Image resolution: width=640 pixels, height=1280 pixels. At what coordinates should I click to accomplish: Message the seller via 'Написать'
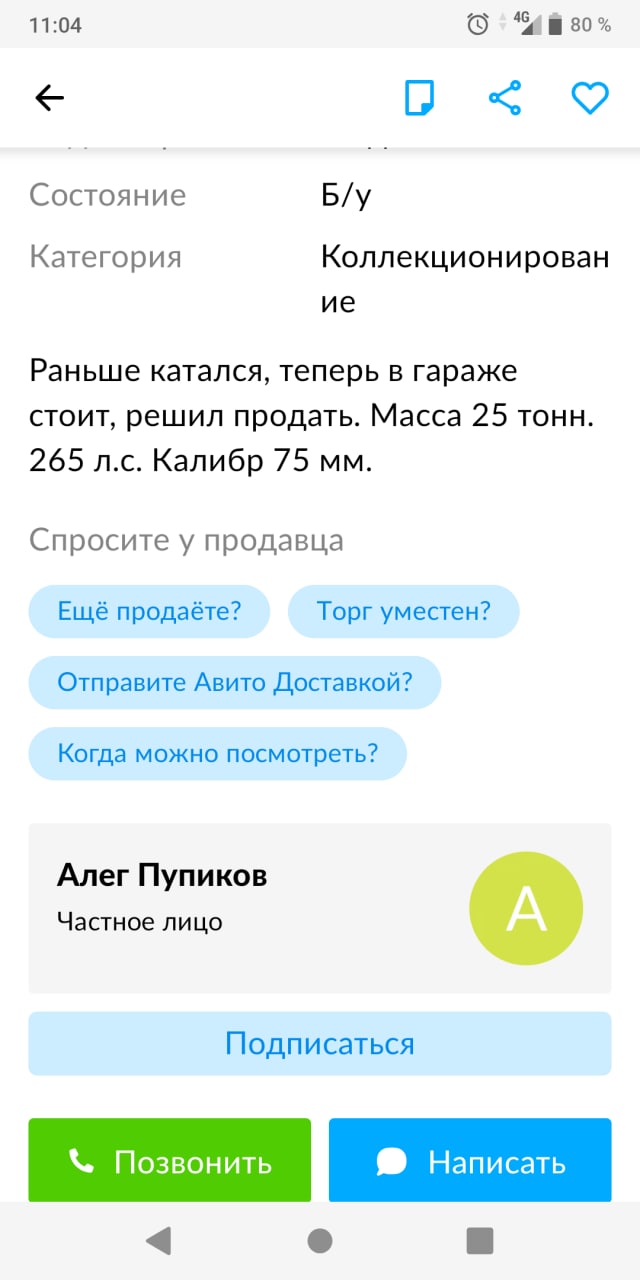pyautogui.click(x=469, y=1161)
